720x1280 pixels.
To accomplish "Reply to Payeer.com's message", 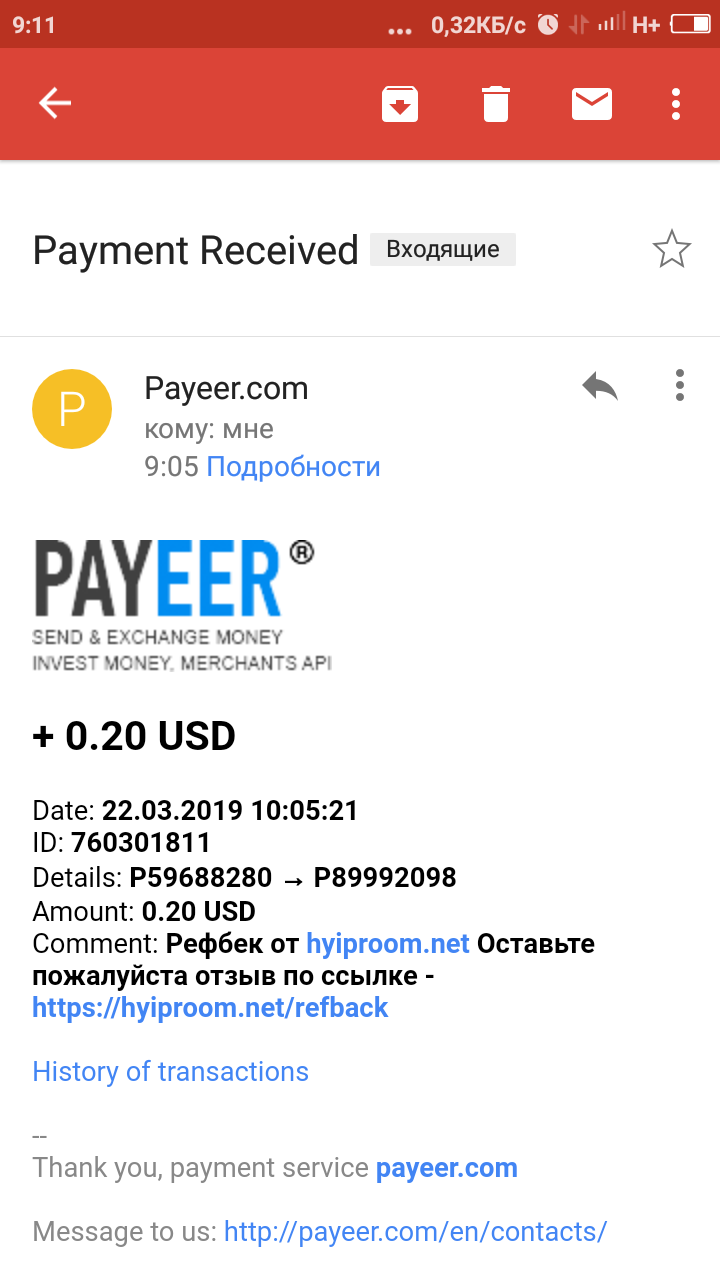I will (x=600, y=386).
